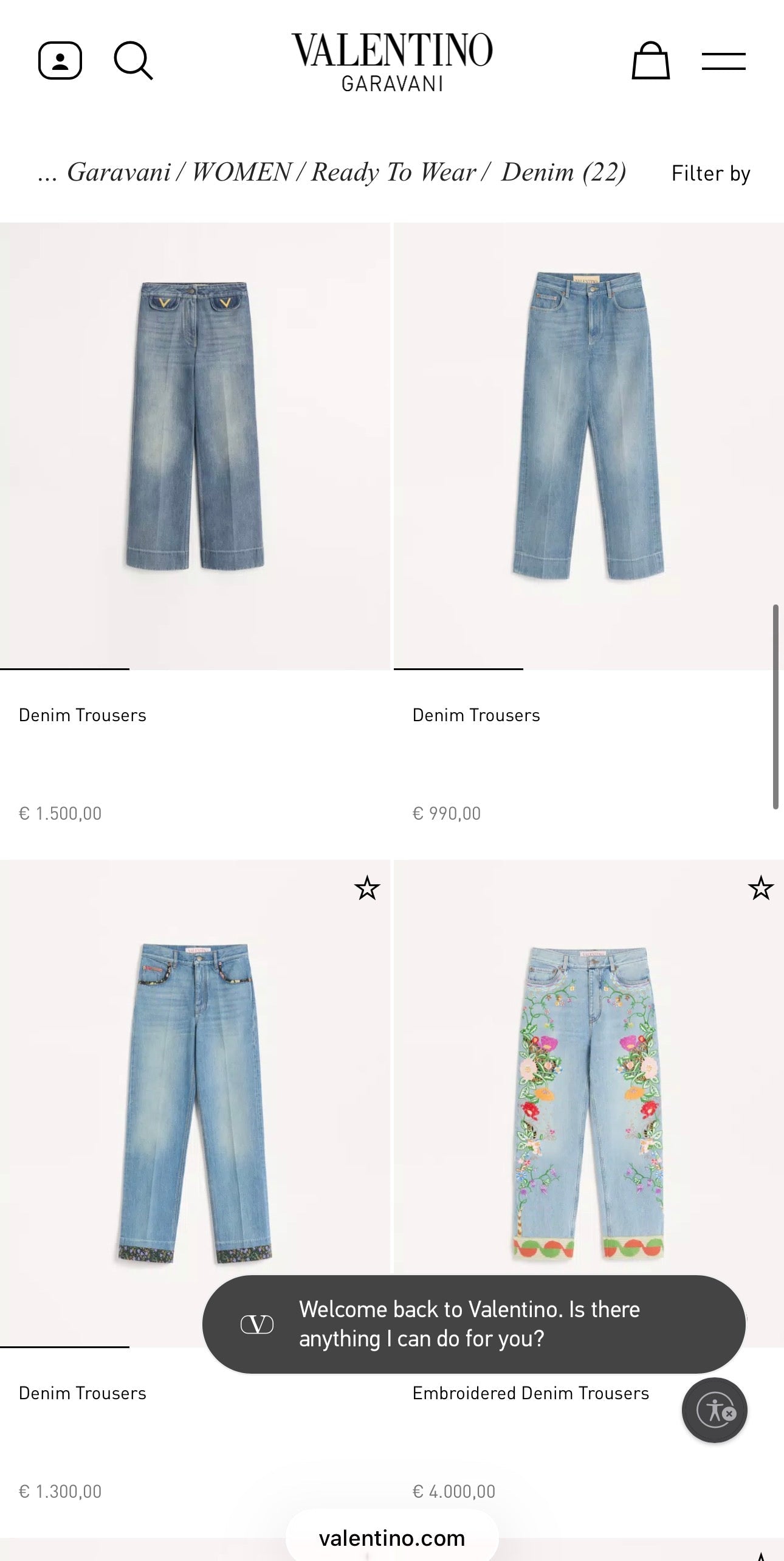784x1561 pixels.
Task: Add Embroidered Denim Trousers to wishlist
Action: [760, 888]
